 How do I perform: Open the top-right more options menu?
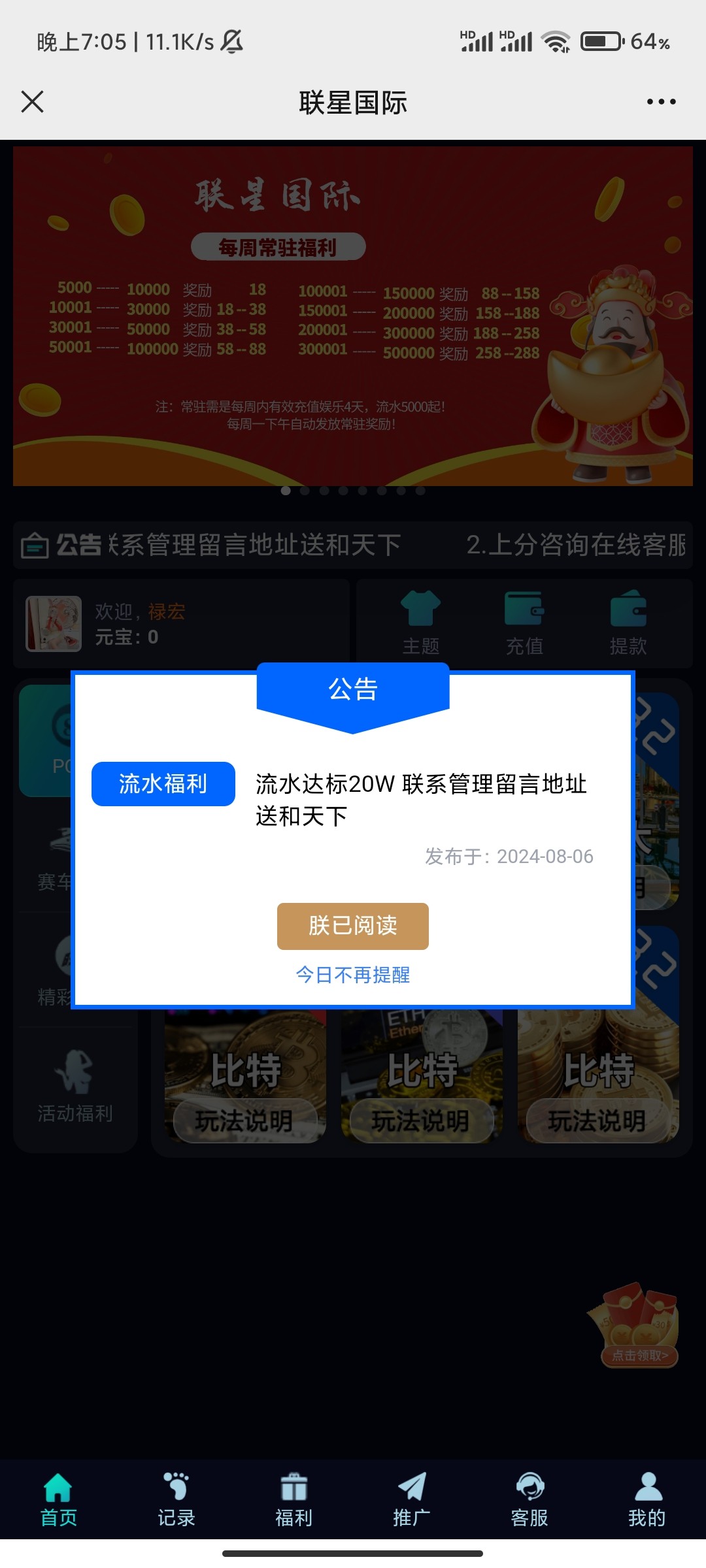[660, 102]
